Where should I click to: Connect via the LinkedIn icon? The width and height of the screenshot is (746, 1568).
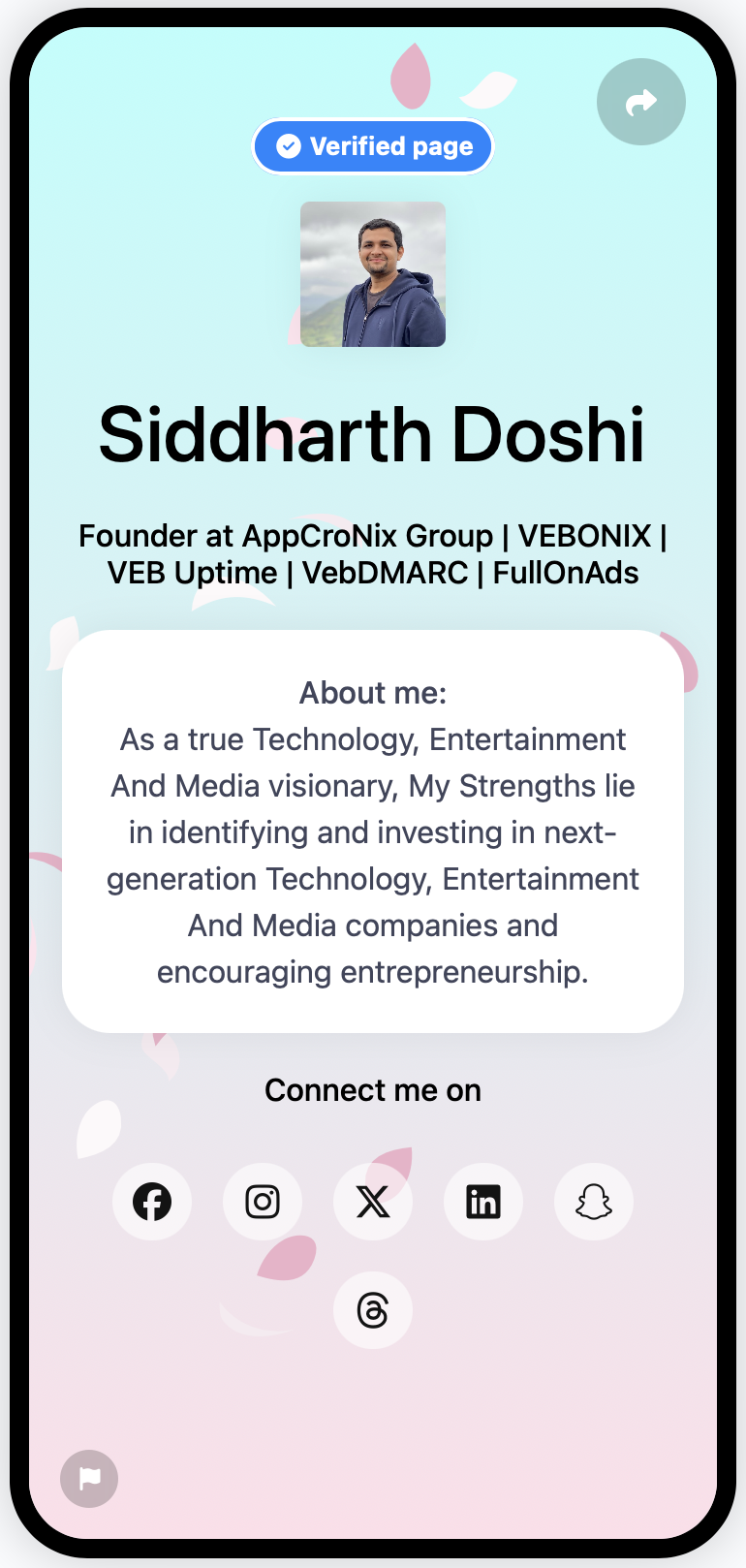pyautogui.click(x=483, y=1202)
